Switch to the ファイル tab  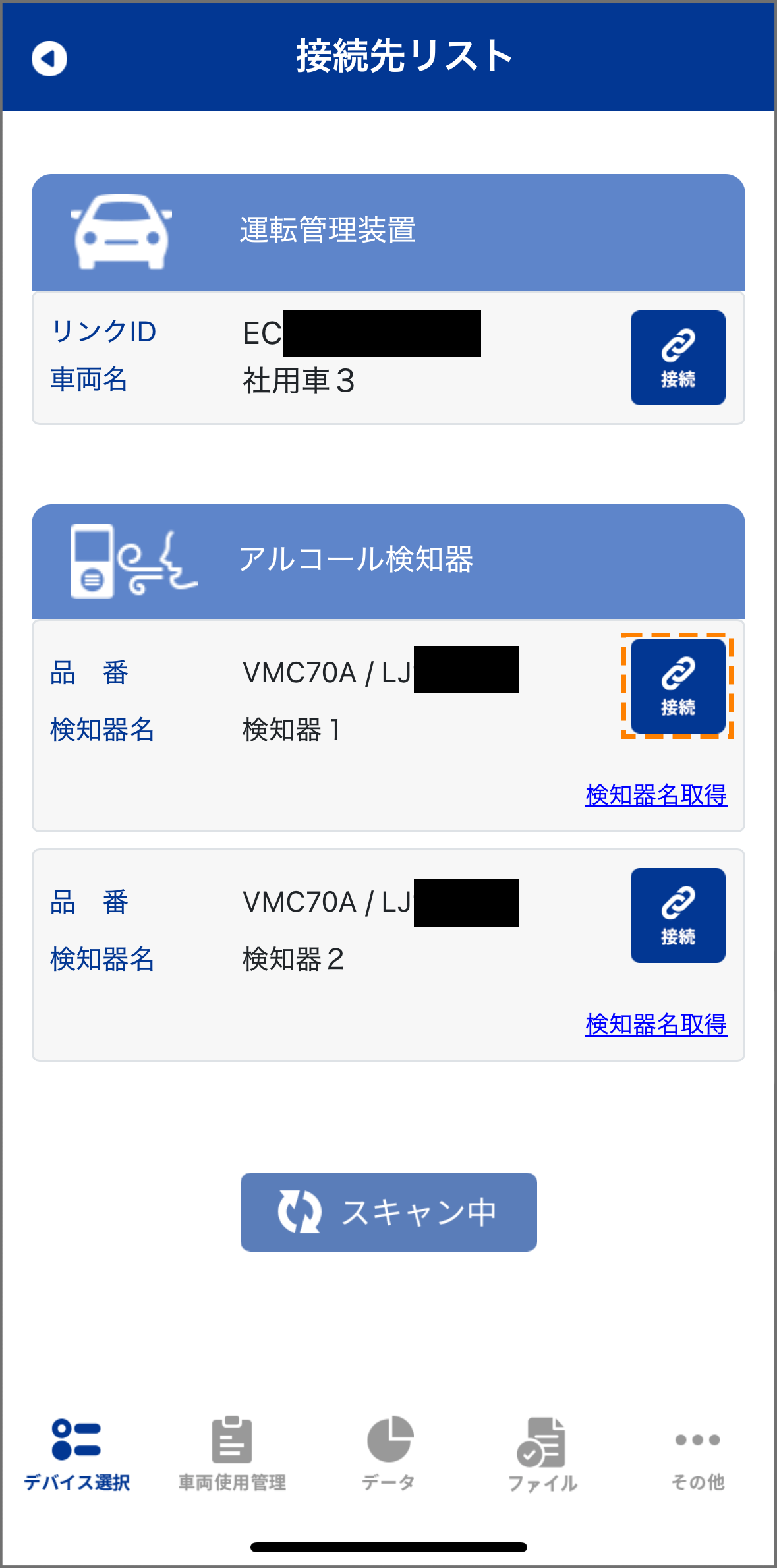point(543,1455)
